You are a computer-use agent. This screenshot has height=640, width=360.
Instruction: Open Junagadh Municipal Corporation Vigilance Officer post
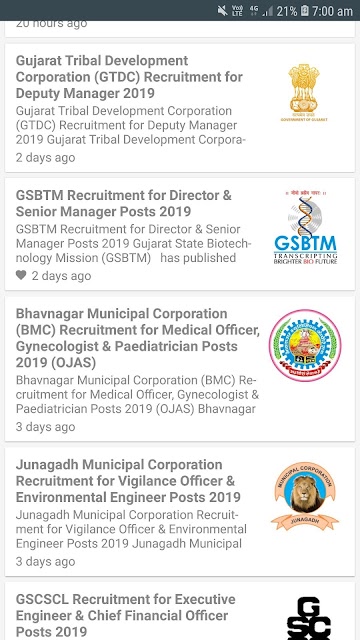(180, 512)
